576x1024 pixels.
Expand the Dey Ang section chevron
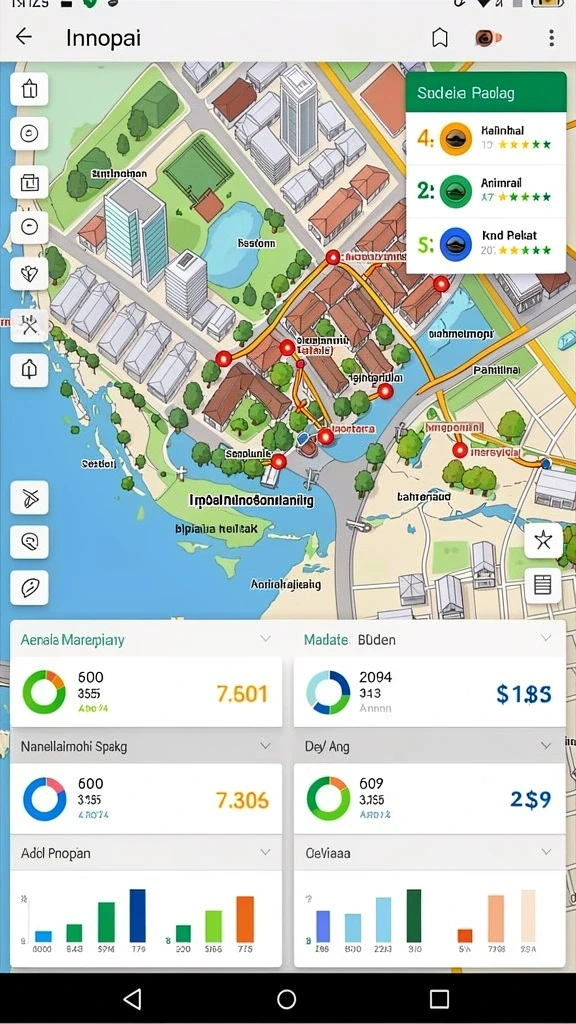click(x=546, y=745)
